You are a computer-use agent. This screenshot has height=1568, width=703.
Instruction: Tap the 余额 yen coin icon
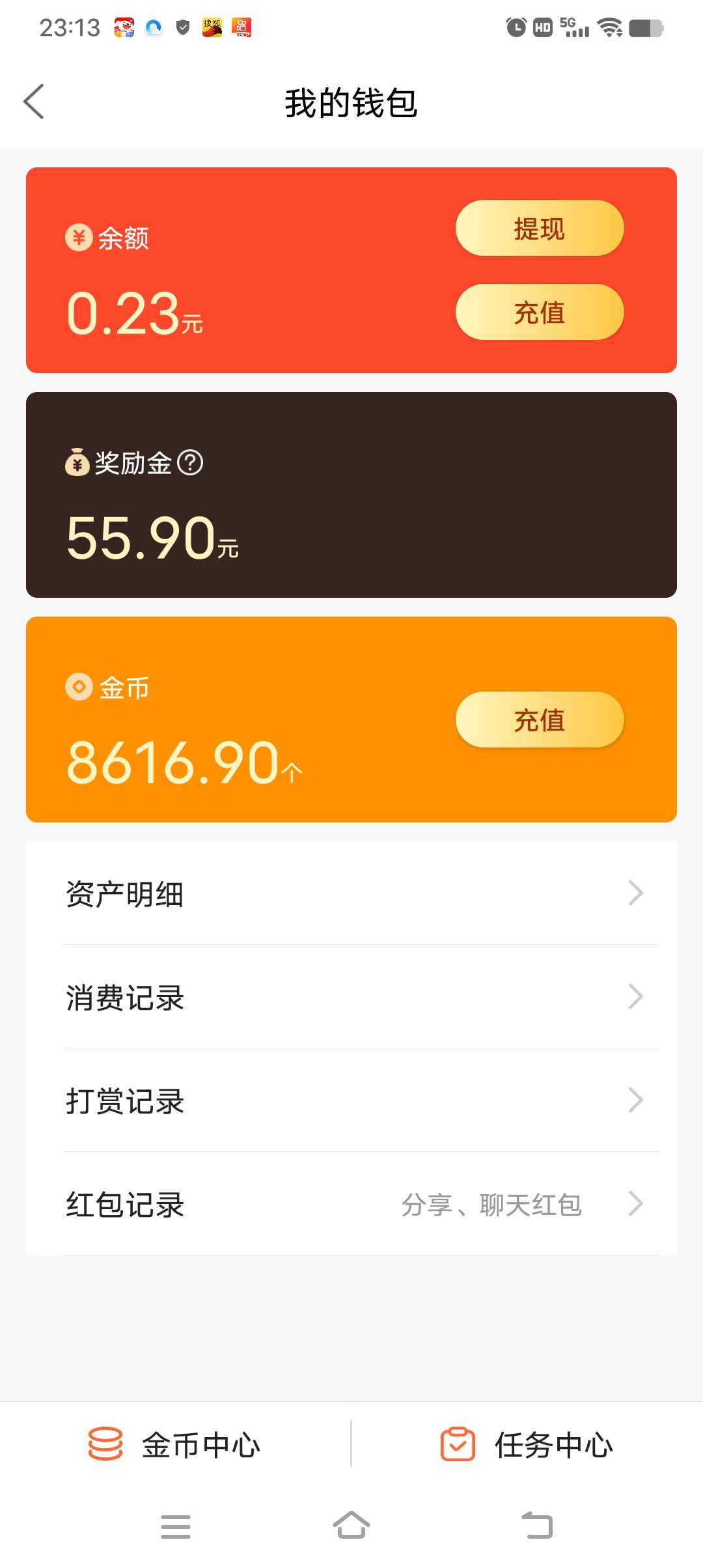click(x=78, y=238)
